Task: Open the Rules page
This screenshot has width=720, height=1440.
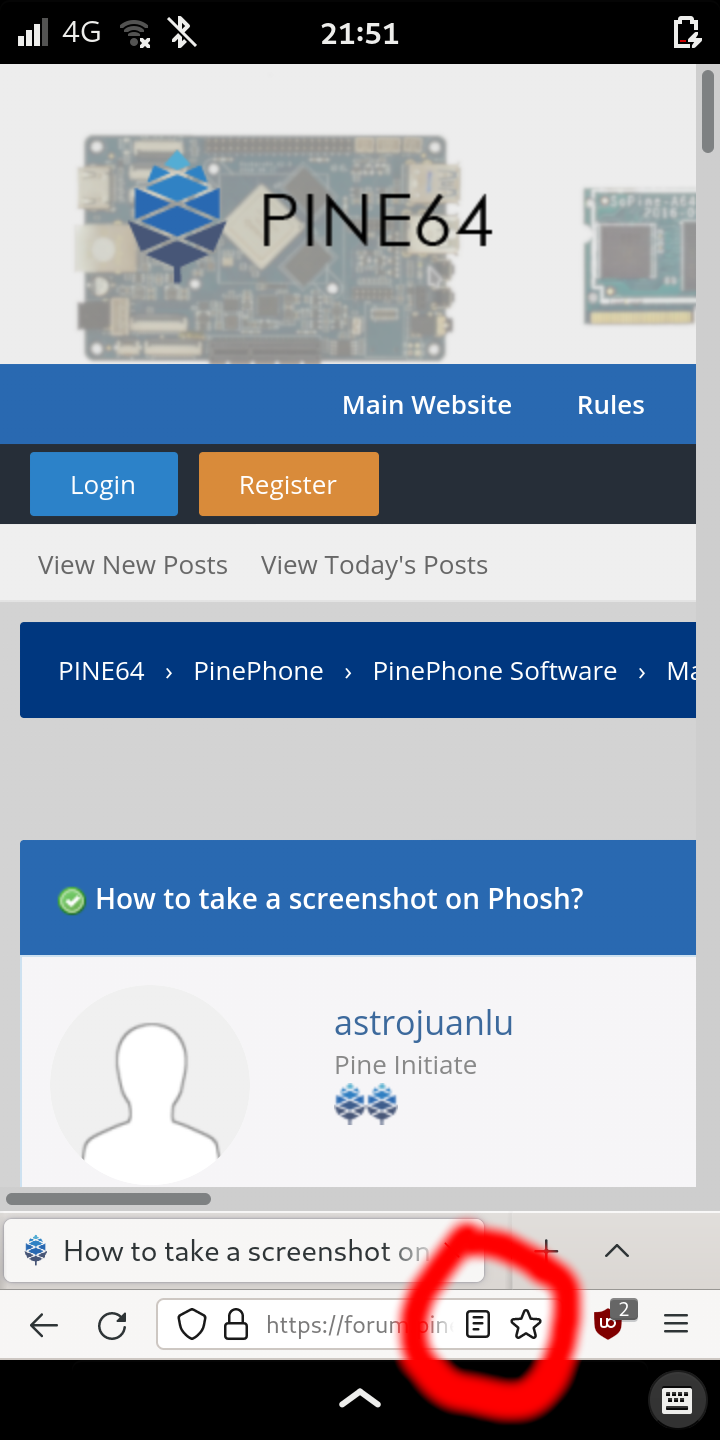Action: (x=610, y=405)
